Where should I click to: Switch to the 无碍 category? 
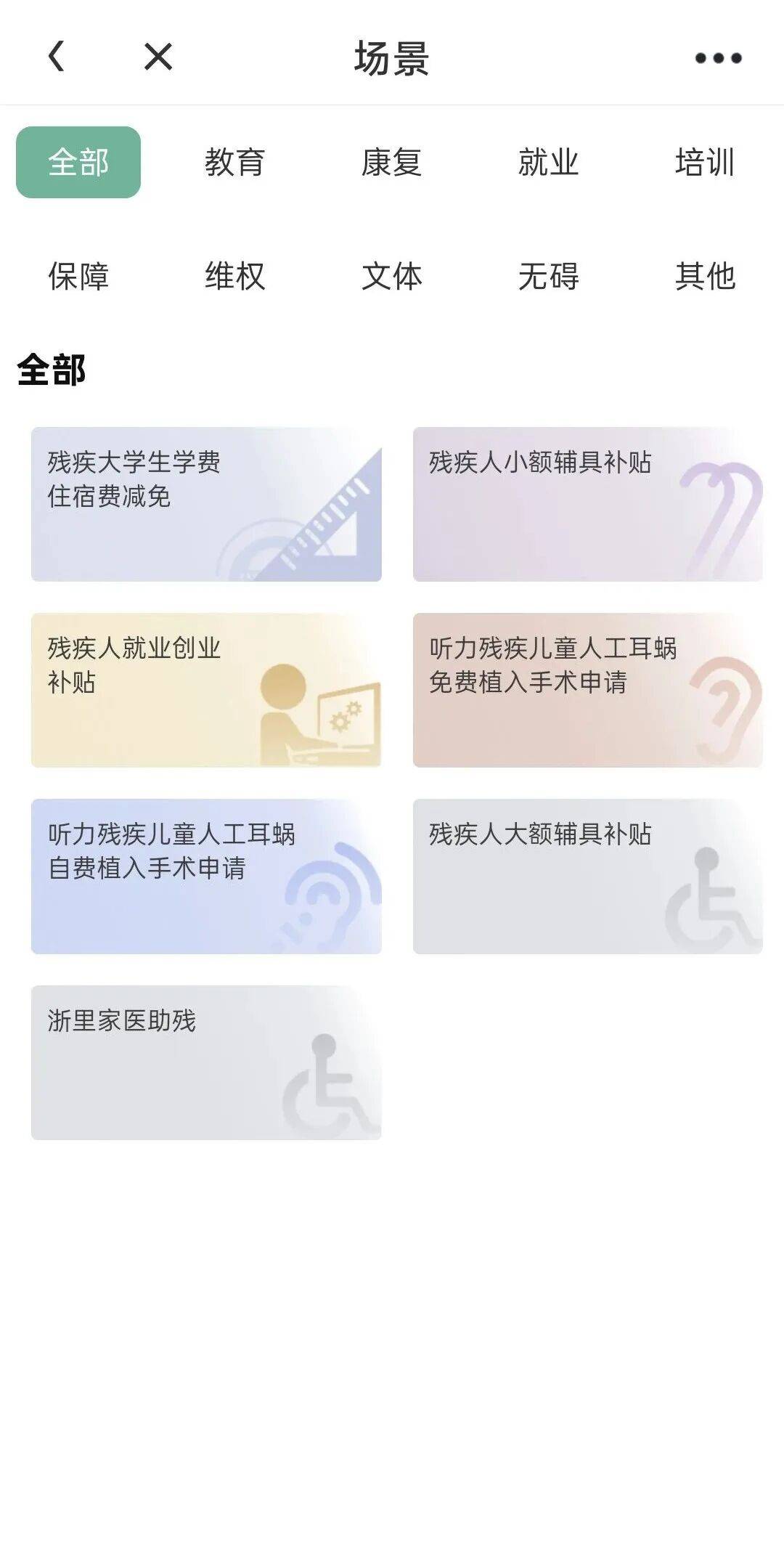[548, 276]
